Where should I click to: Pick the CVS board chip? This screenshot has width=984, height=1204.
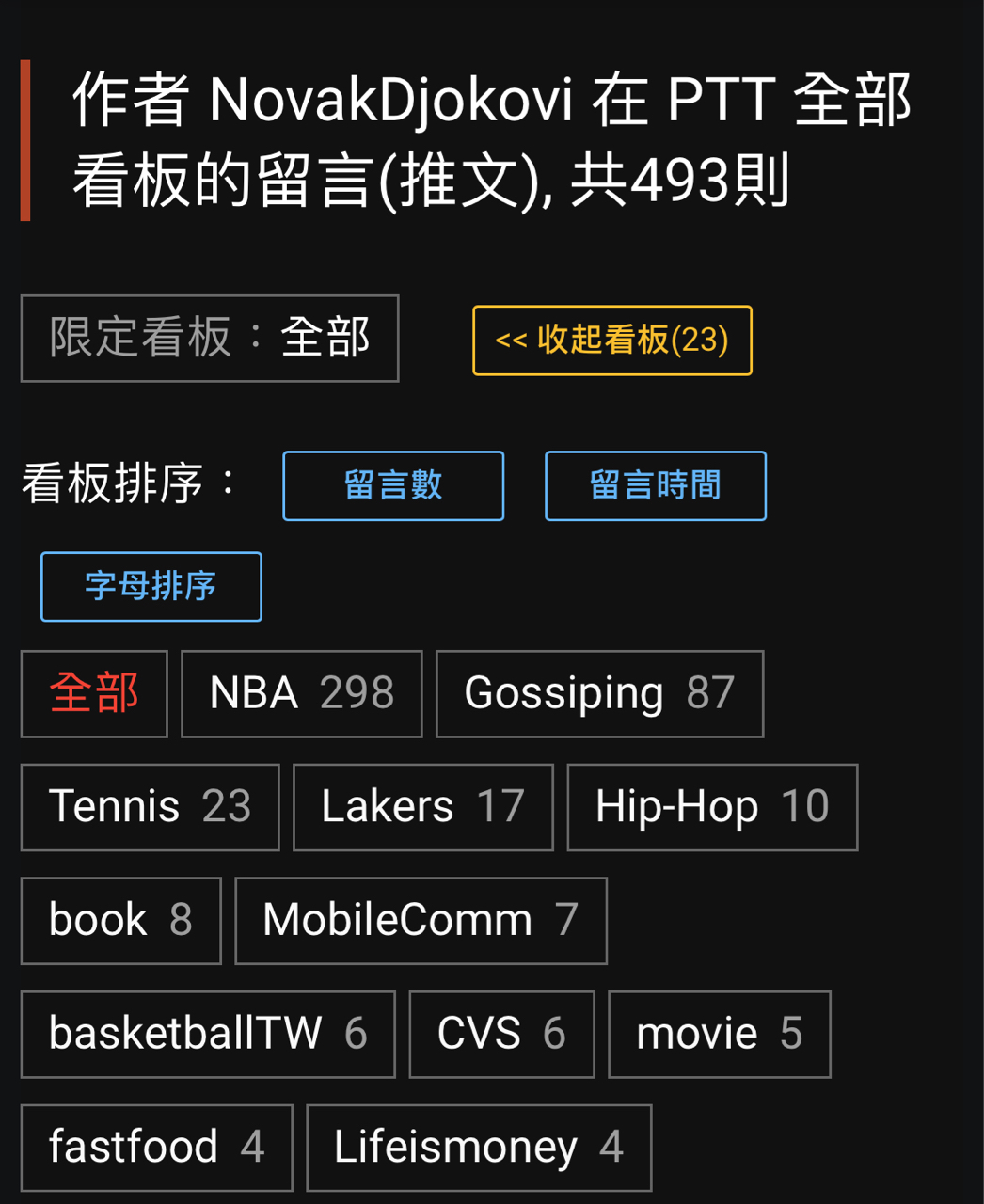pos(501,1035)
